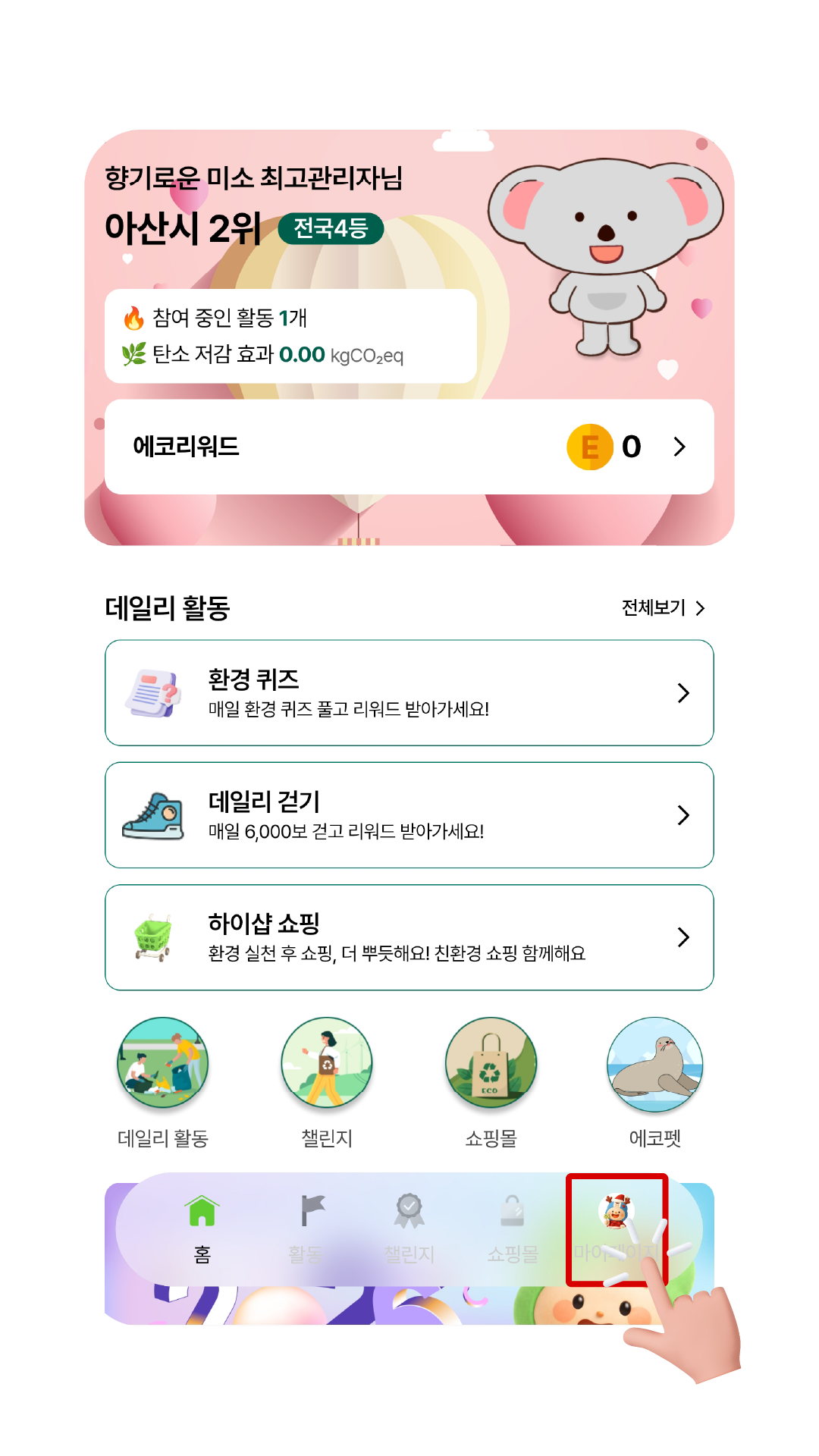Open the 활동 flag icon in bottom bar
This screenshot has width=819, height=1456.
pos(311,1209)
